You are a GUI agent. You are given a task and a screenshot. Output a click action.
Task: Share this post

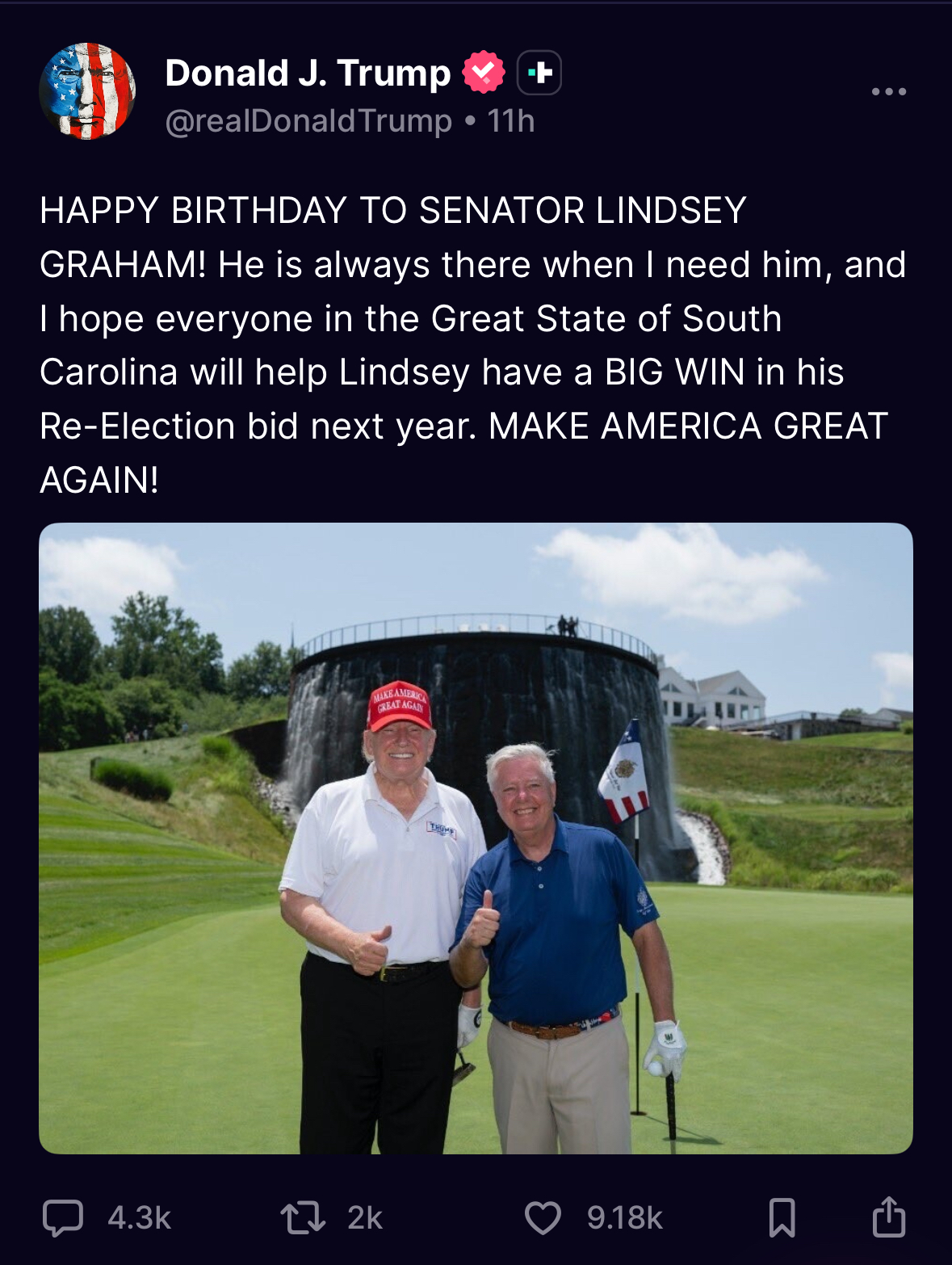click(x=888, y=1217)
